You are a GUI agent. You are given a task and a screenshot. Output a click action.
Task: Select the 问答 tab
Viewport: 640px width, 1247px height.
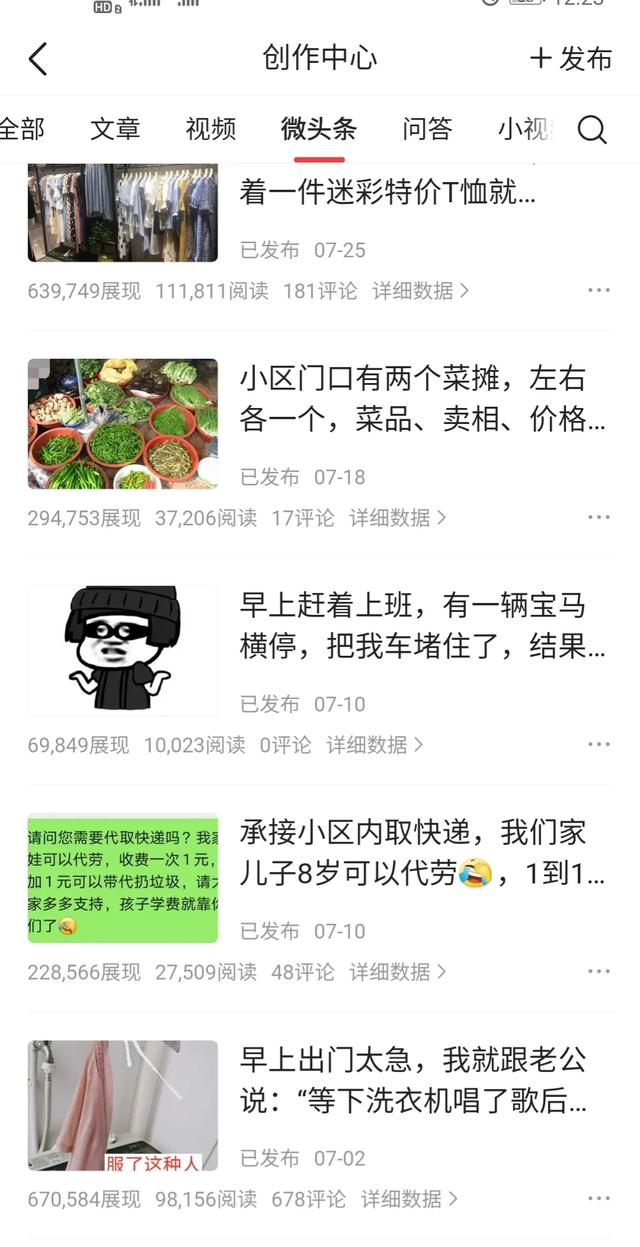click(428, 129)
